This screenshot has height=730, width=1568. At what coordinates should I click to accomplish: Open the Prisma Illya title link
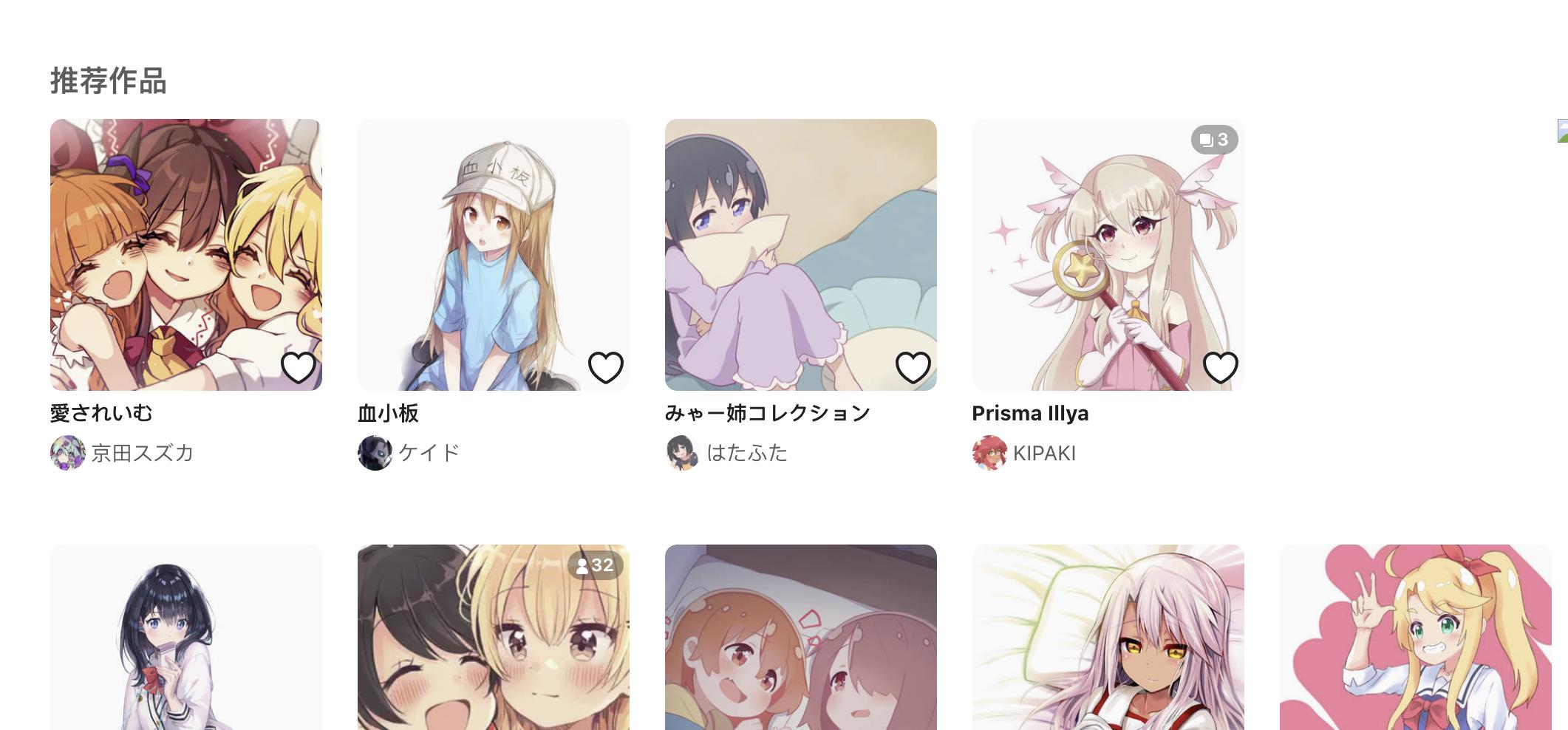[1030, 413]
